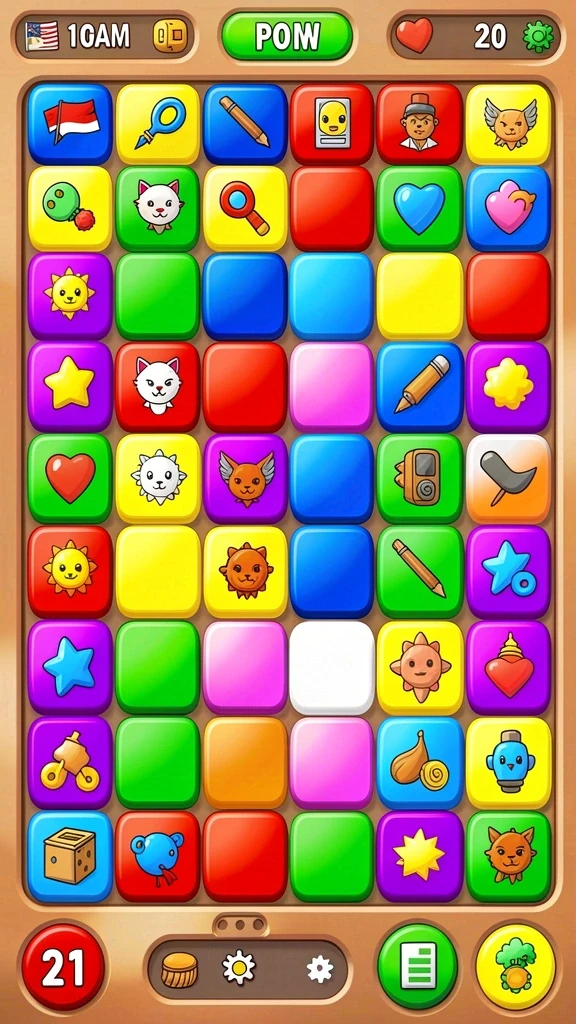
Task: Tap the plain orange tile
Action: (245, 763)
